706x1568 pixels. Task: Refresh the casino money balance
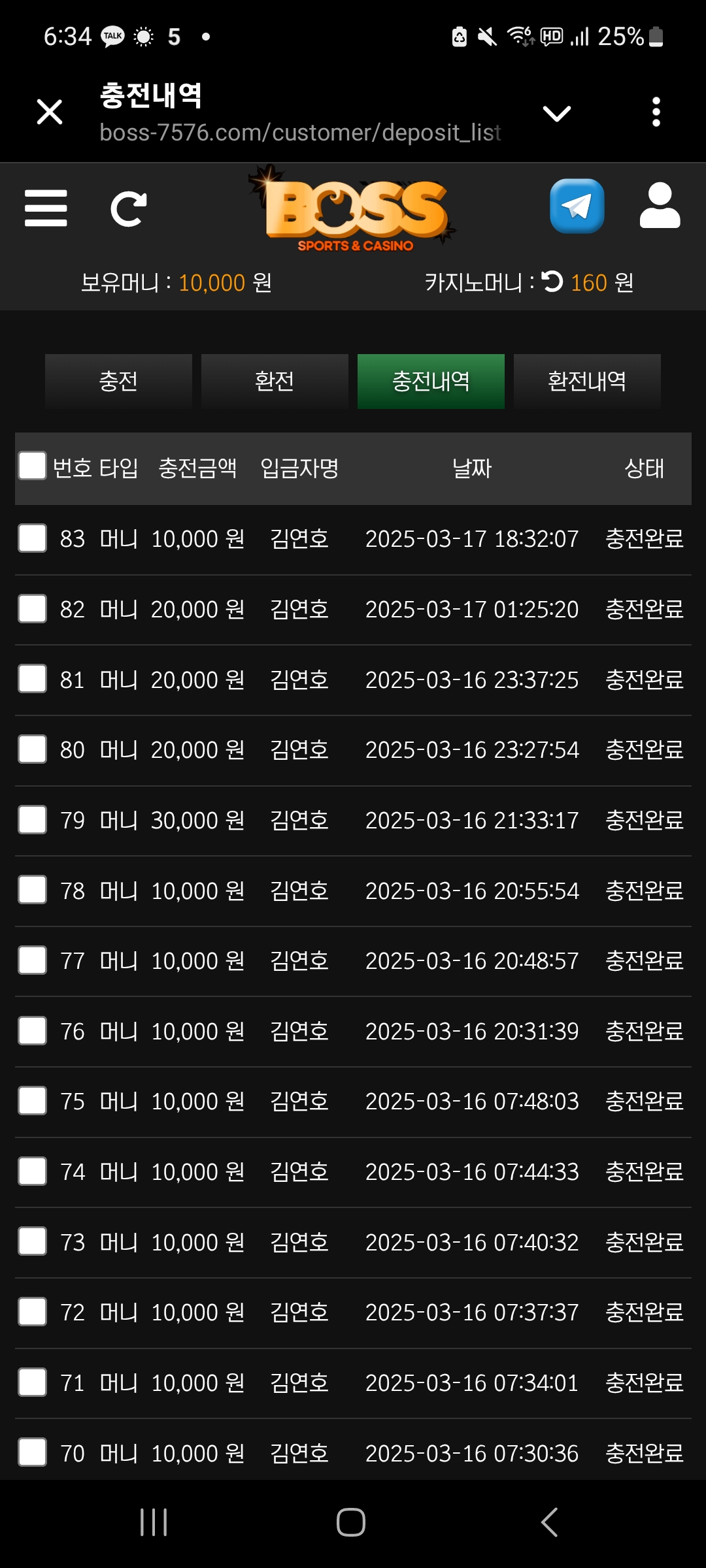552,282
